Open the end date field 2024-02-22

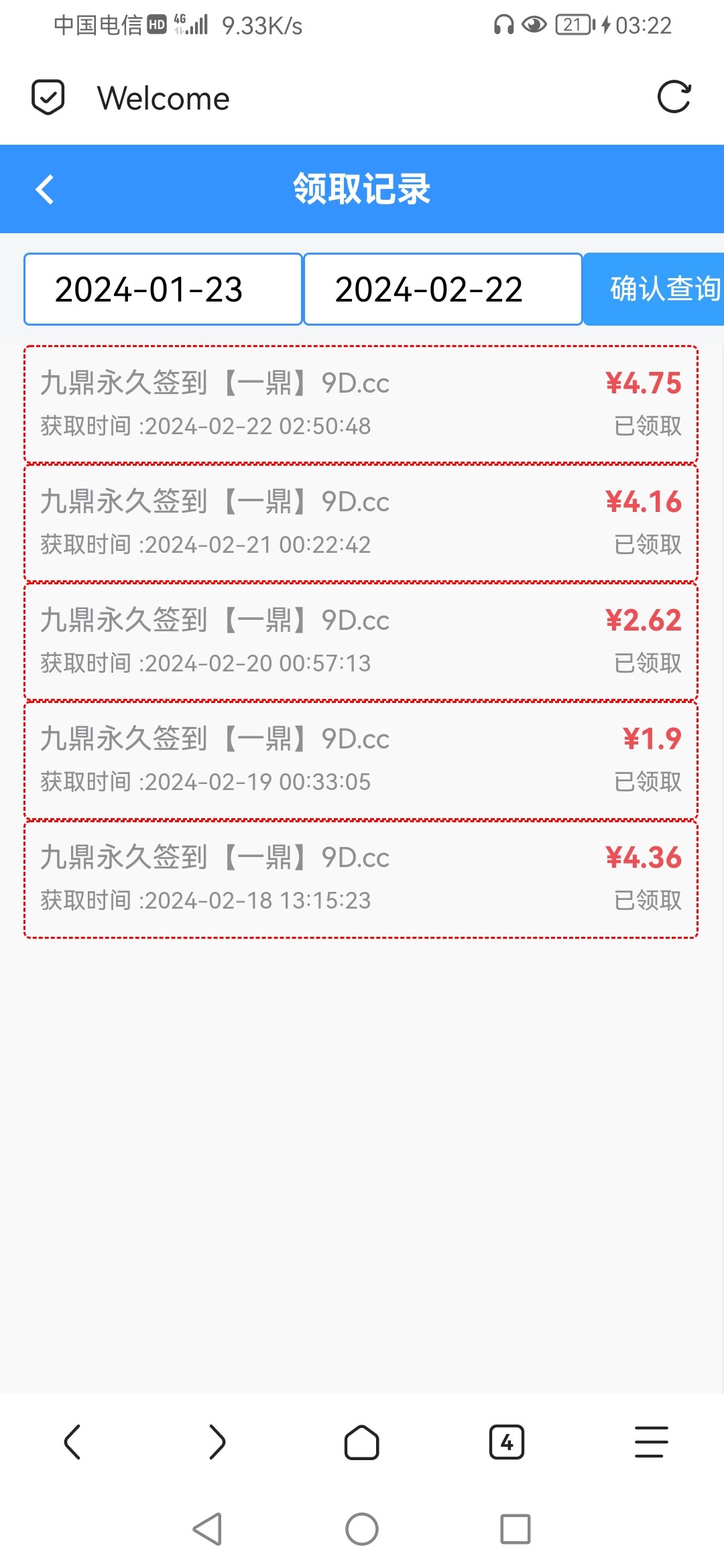point(442,288)
